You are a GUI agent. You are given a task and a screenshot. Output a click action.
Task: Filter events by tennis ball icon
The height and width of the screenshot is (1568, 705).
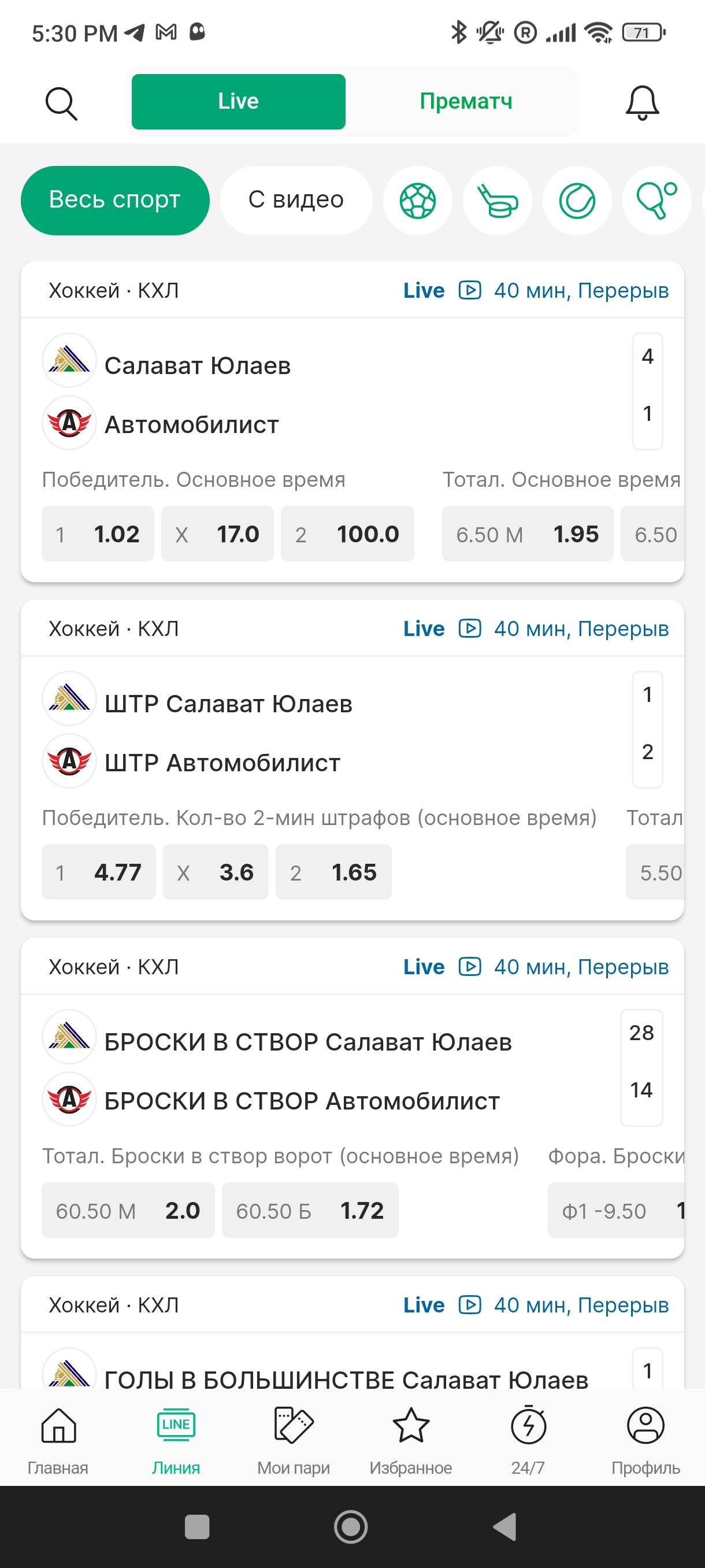tap(577, 201)
